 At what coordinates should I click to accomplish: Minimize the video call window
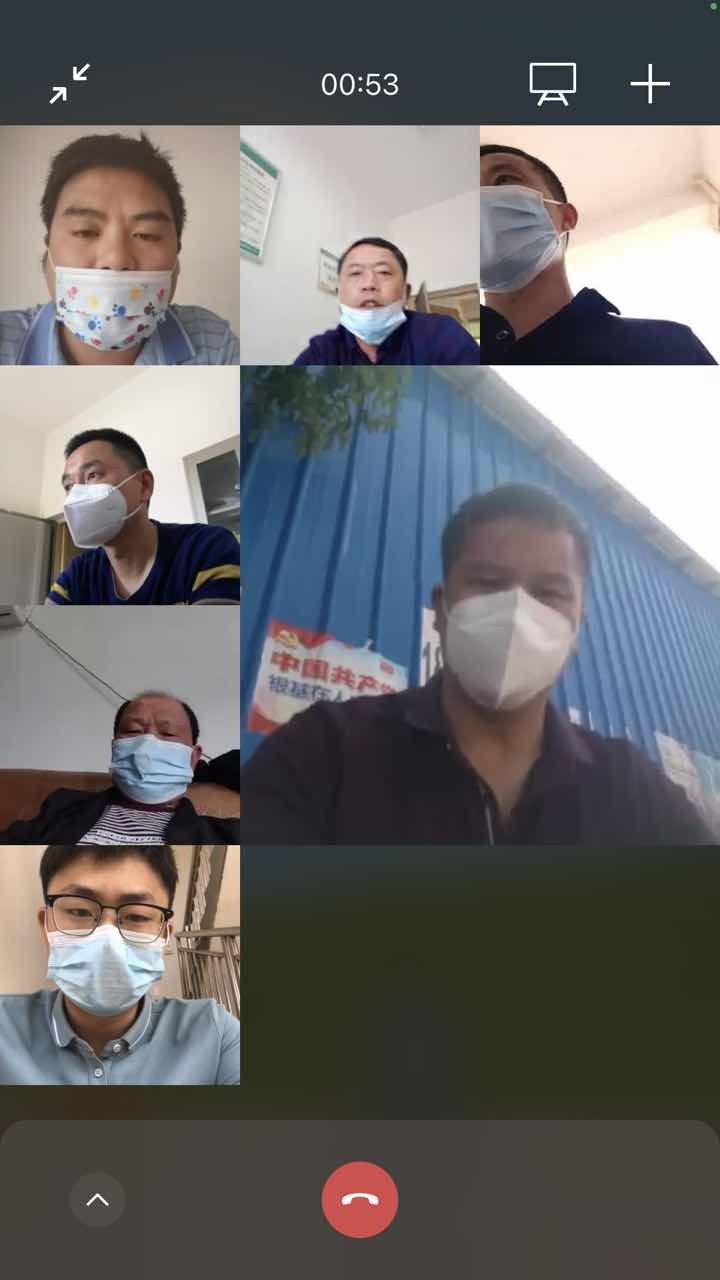click(x=70, y=84)
